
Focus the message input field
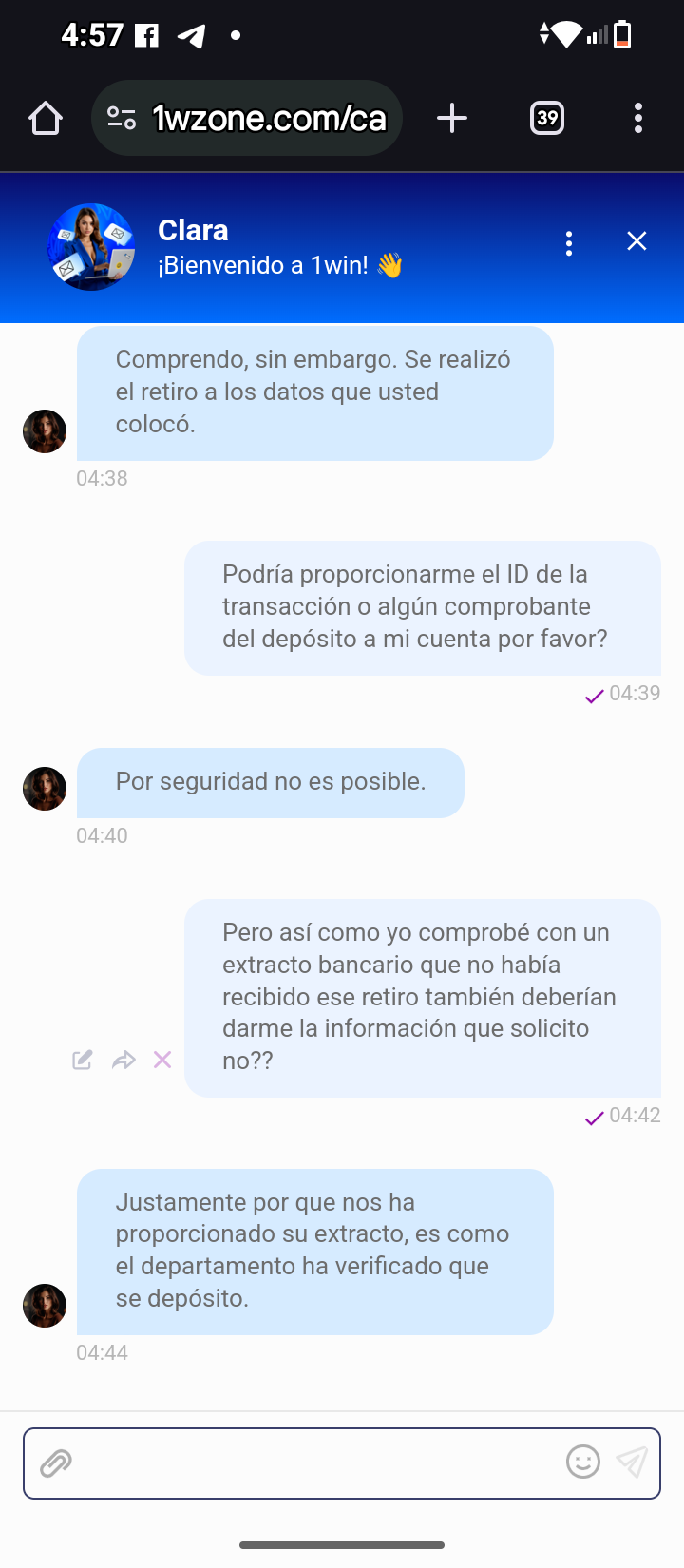(313, 1463)
